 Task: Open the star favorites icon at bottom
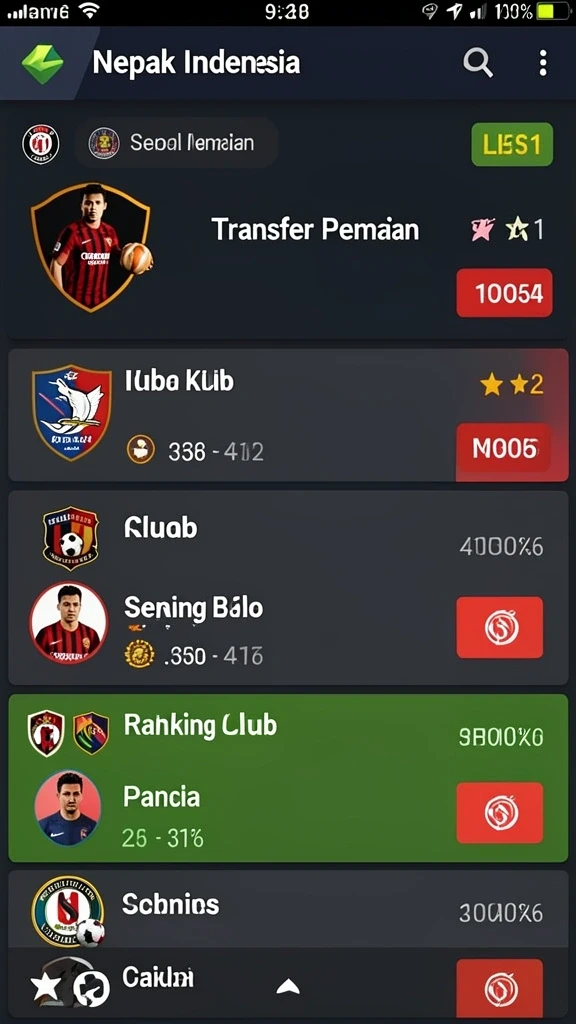pyautogui.click(x=46, y=987)
